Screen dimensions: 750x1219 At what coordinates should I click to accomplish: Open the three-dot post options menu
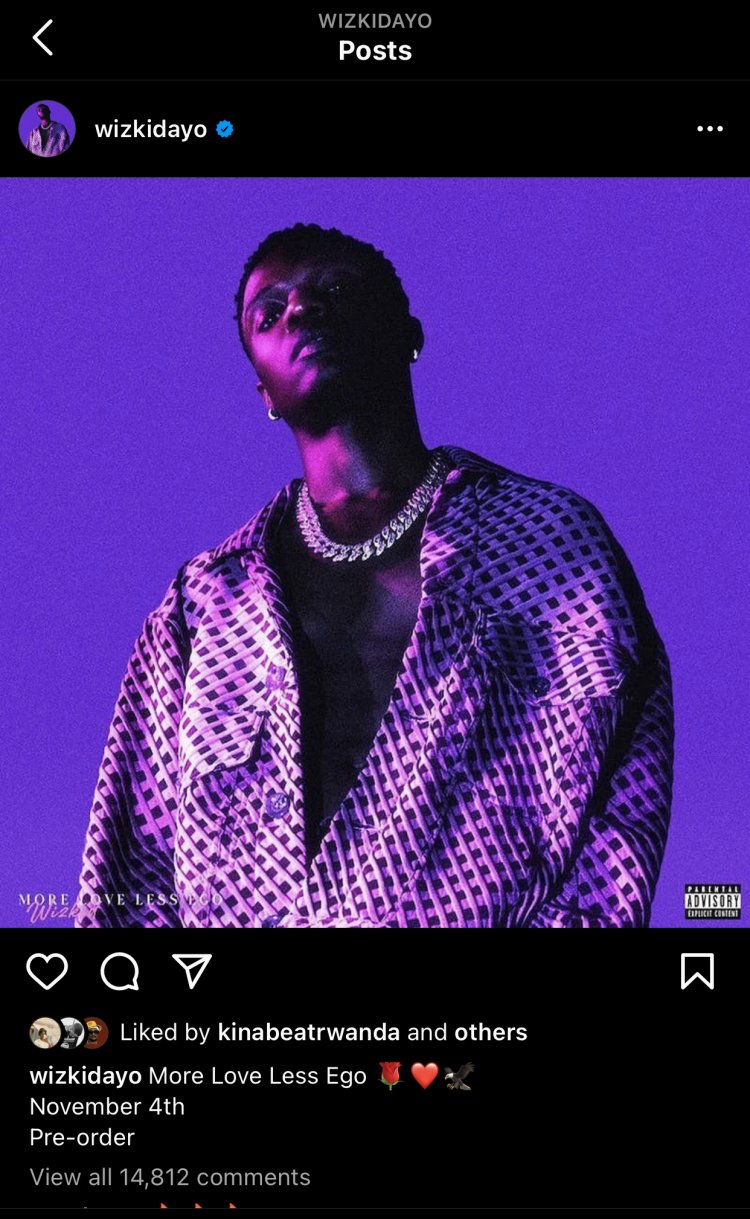pos(709,129)
